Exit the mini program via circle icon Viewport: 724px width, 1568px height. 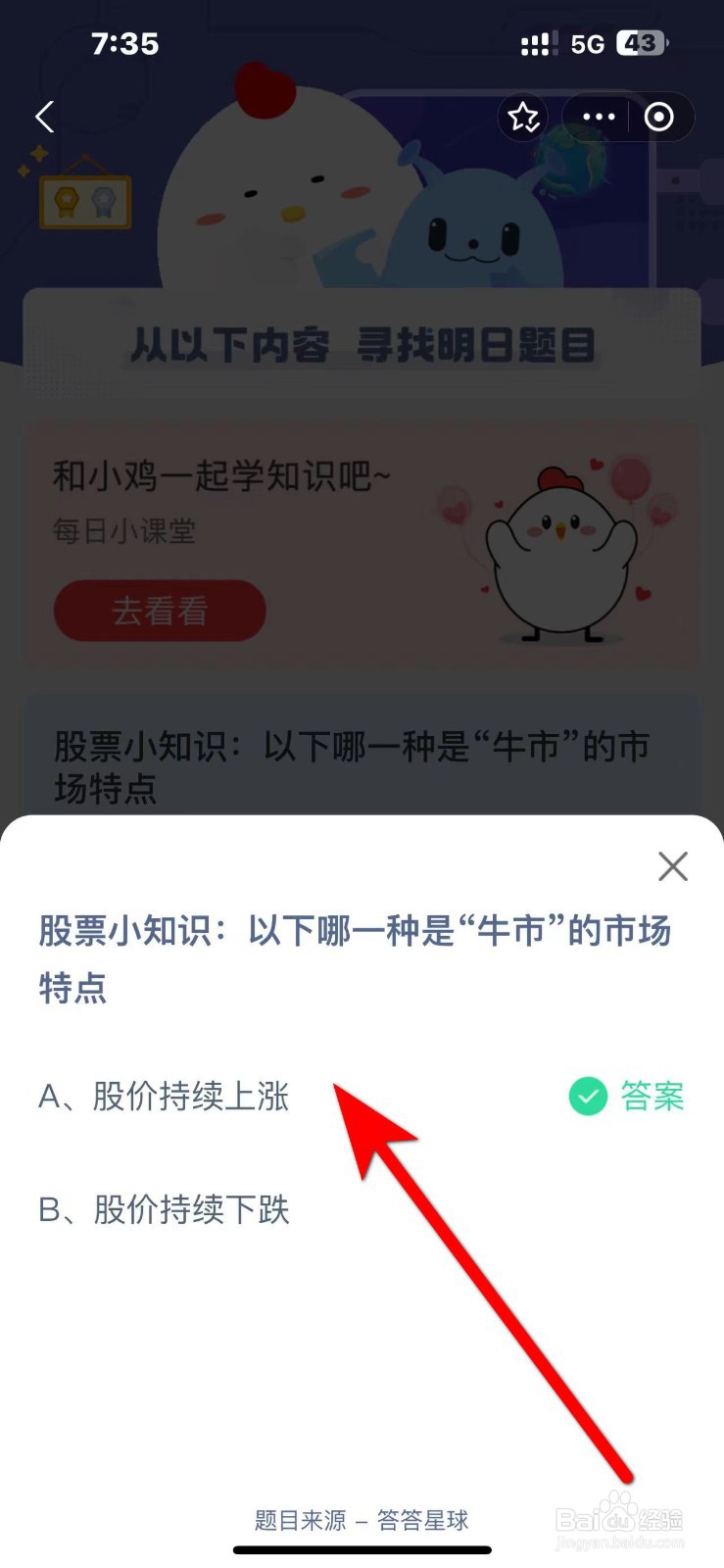tap(657, 117)
